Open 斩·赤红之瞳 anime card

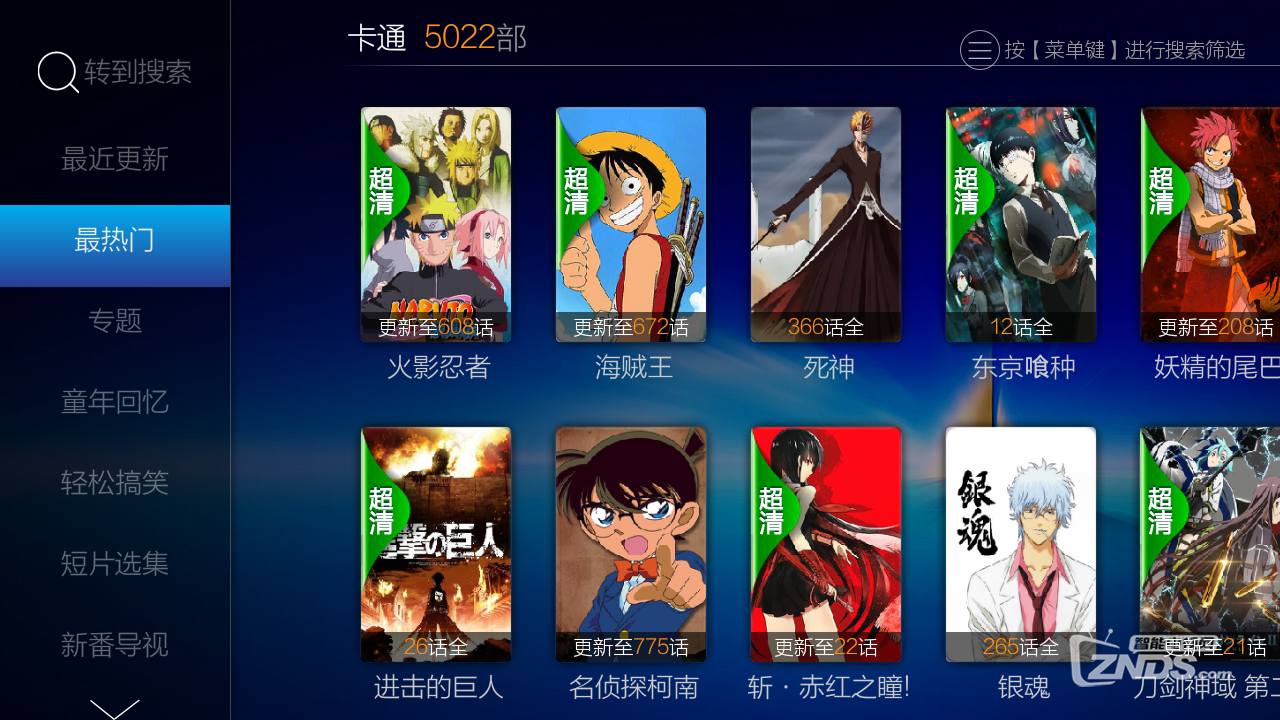tap(826, 545)
